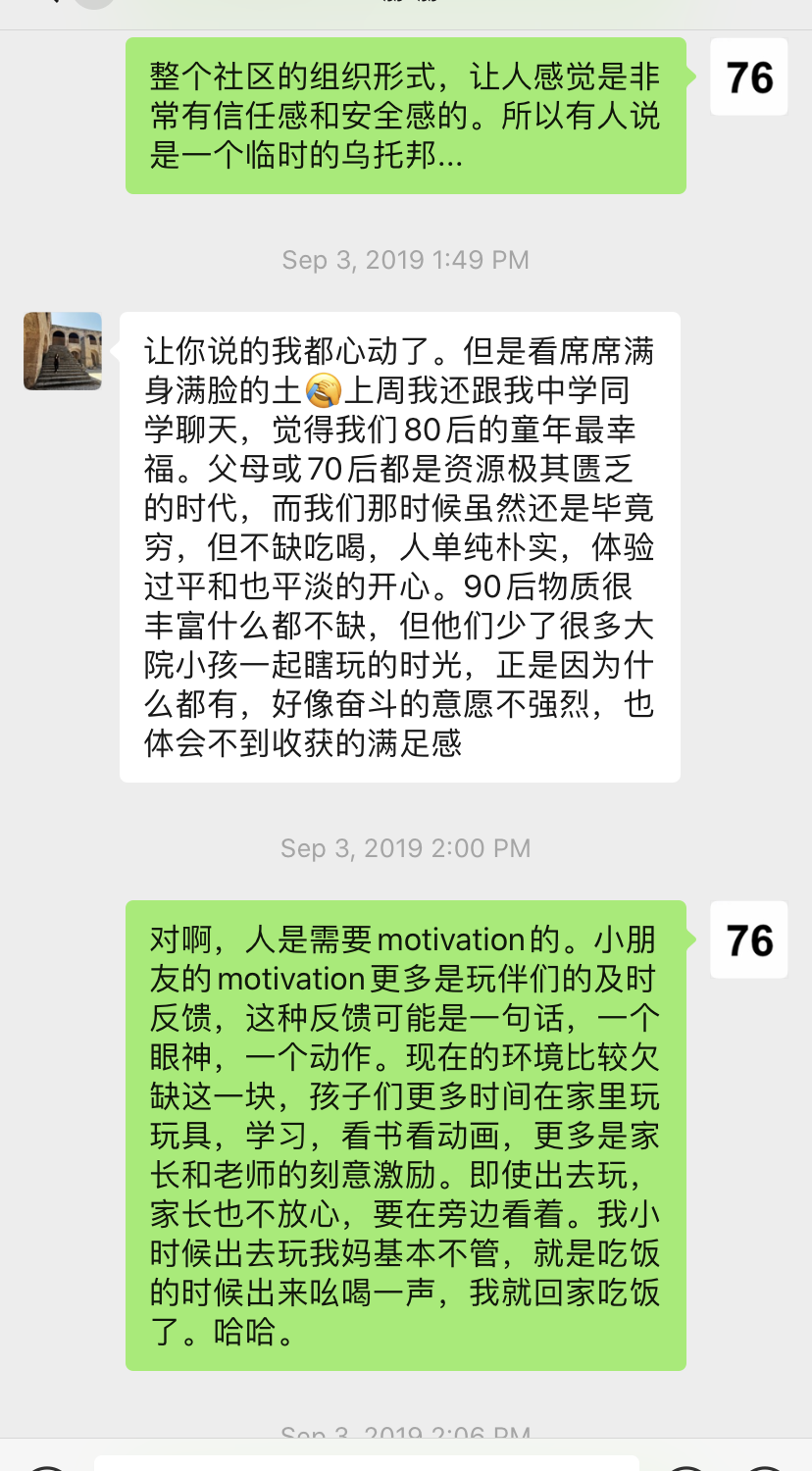Focus the message text box
Screen dimensions: 812x1471
[x=367, y=1463]
